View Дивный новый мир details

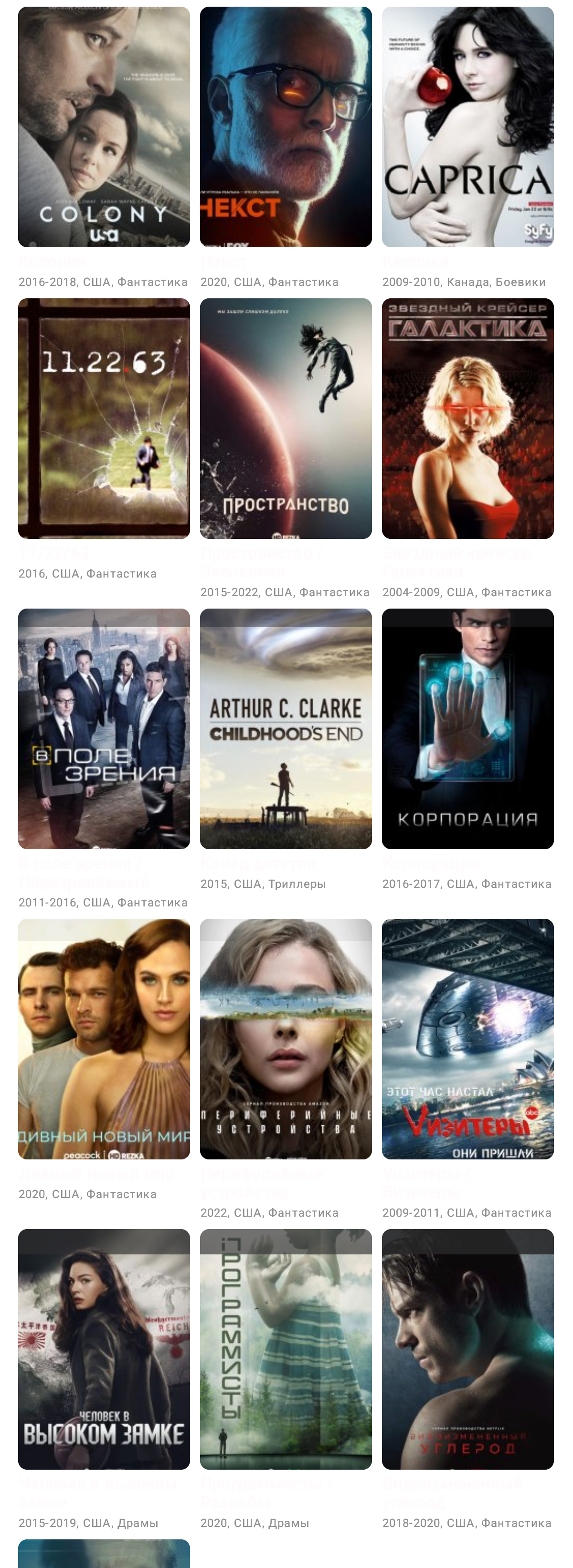(104, 1039)
